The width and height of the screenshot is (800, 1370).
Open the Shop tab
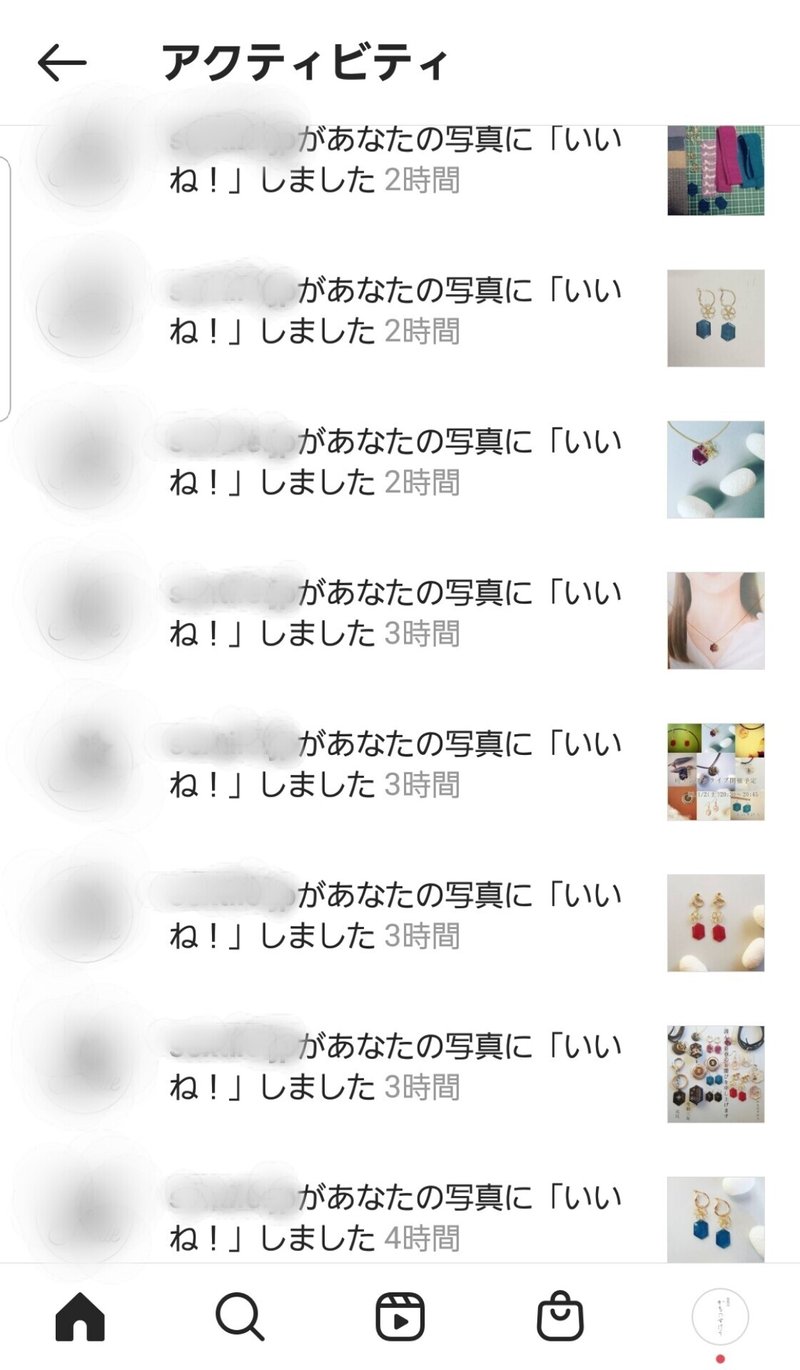[x=560, y=1317]
